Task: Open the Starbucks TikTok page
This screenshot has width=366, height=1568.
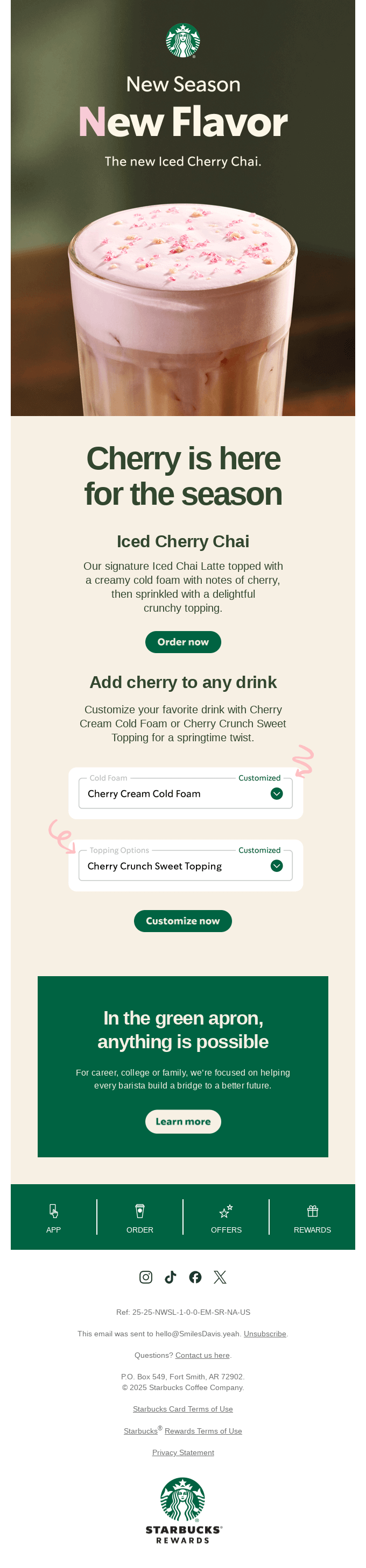Action: (171, 1277)
